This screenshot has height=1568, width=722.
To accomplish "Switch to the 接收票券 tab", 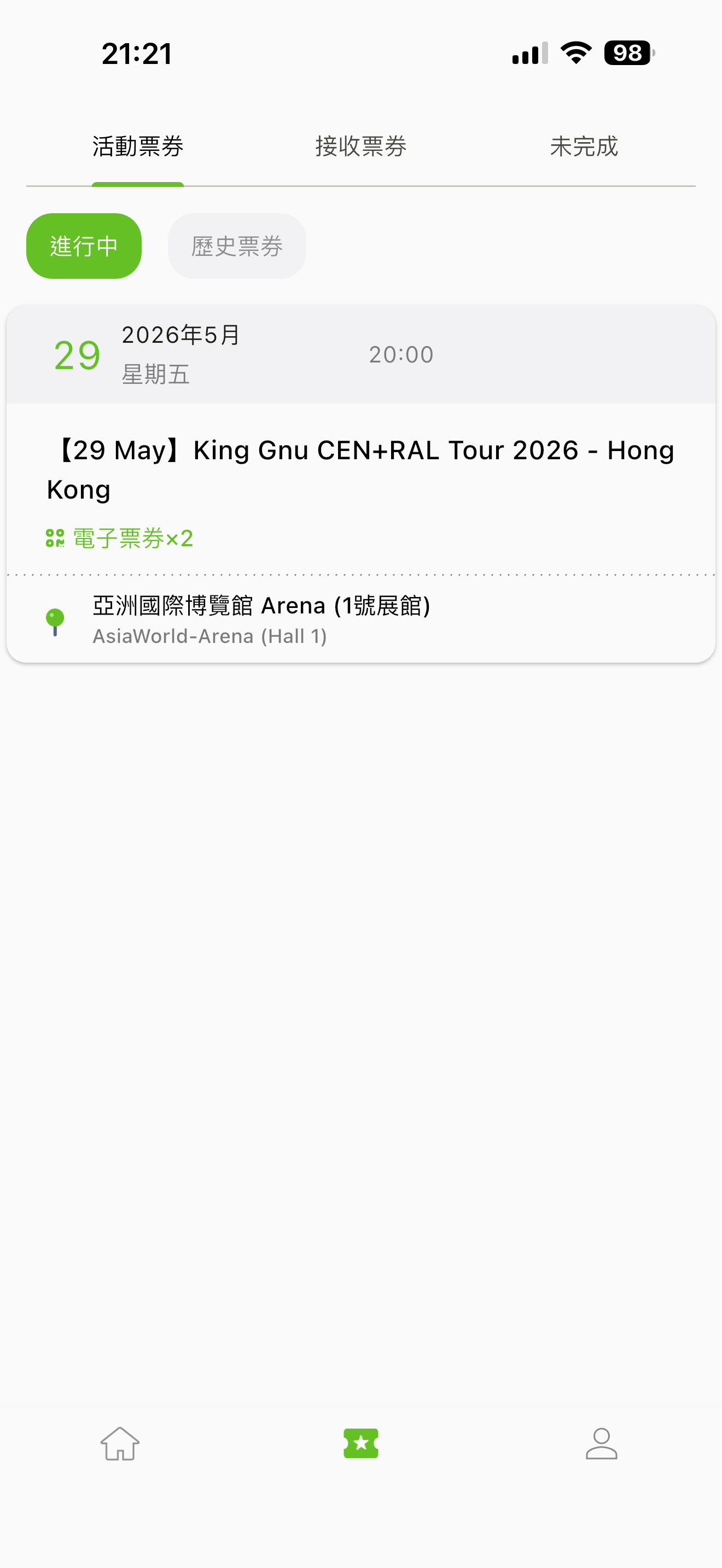I will pyautogui.click(x=360, y=147).
